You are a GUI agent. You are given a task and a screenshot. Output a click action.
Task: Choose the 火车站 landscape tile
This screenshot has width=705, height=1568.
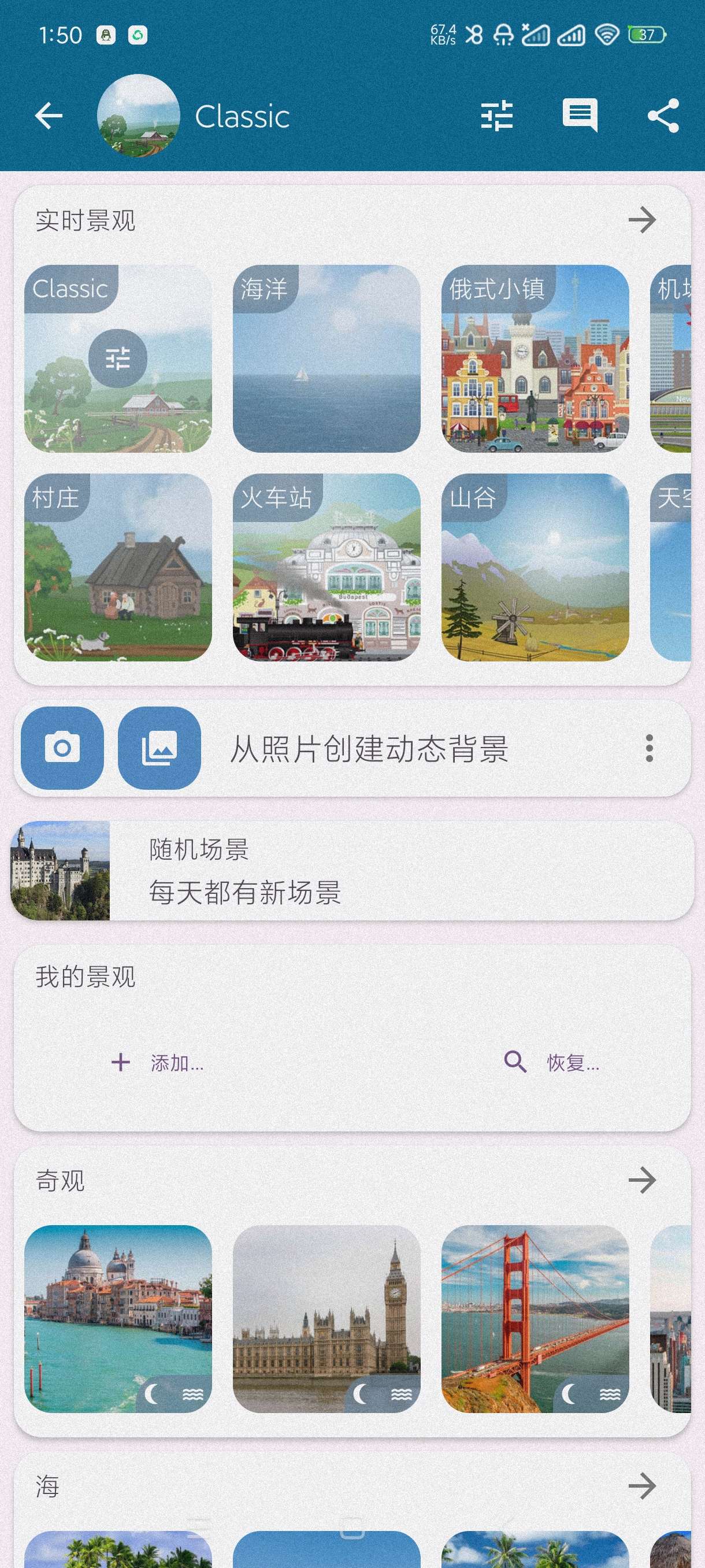point(326,567)
